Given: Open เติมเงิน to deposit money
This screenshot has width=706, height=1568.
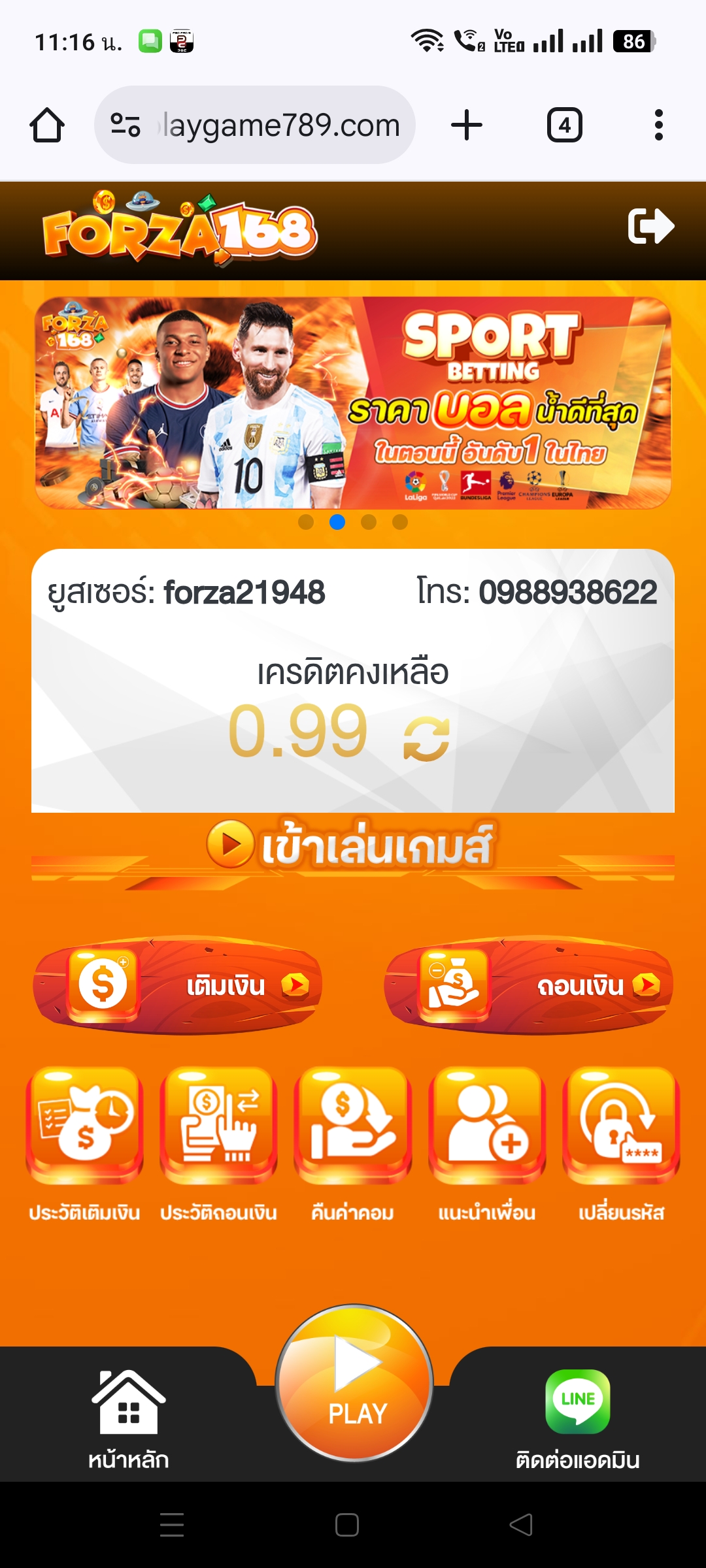Looking at the screenshot, I should pos(177,985).
